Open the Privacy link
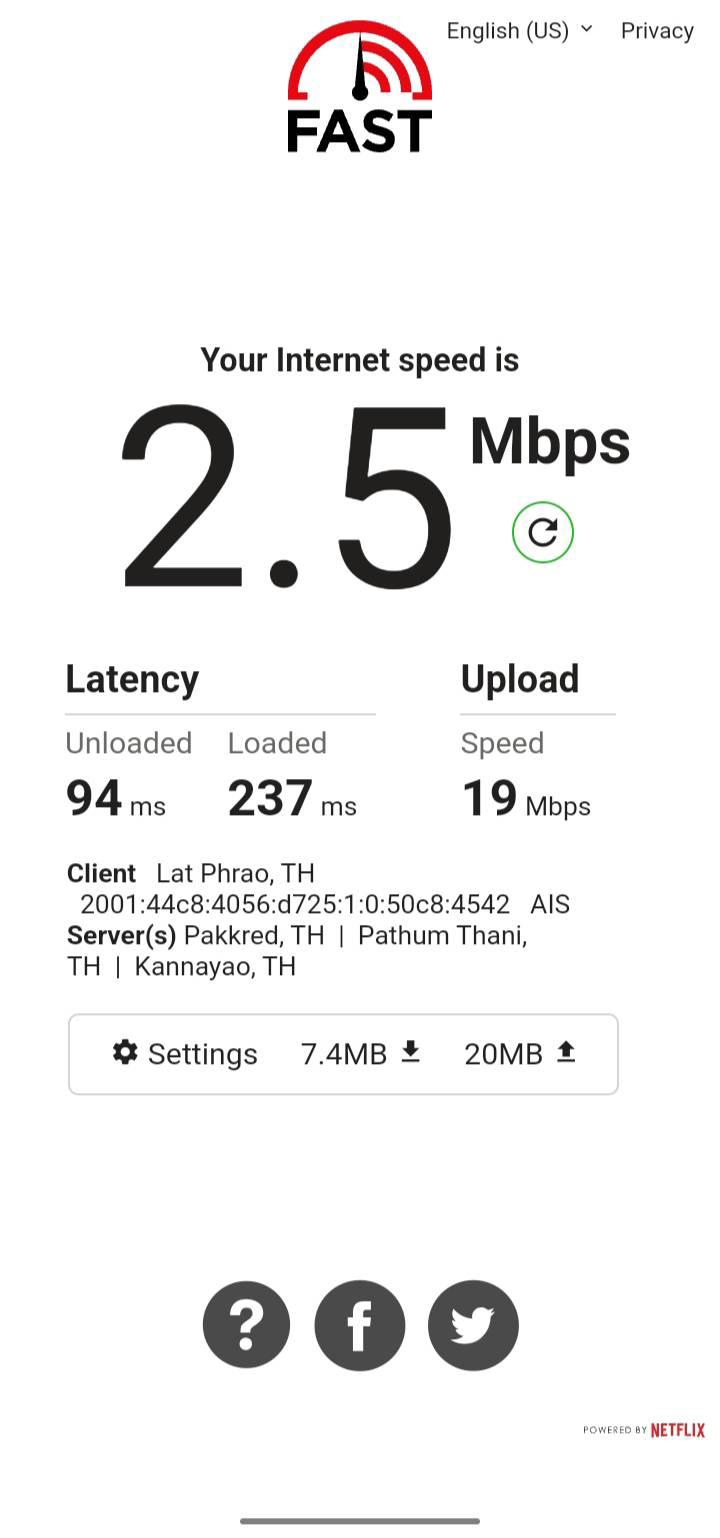 pyautogui.click(x=657, y=31)
